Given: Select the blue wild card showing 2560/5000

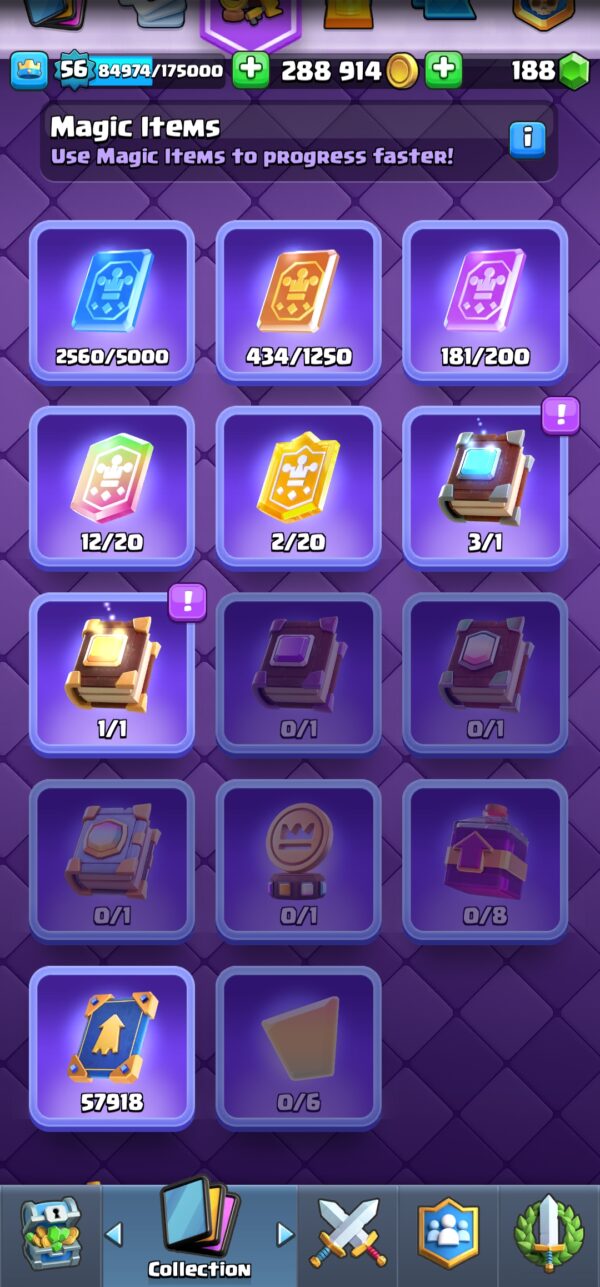Looking at the screenshot, I should coord(112,301).
